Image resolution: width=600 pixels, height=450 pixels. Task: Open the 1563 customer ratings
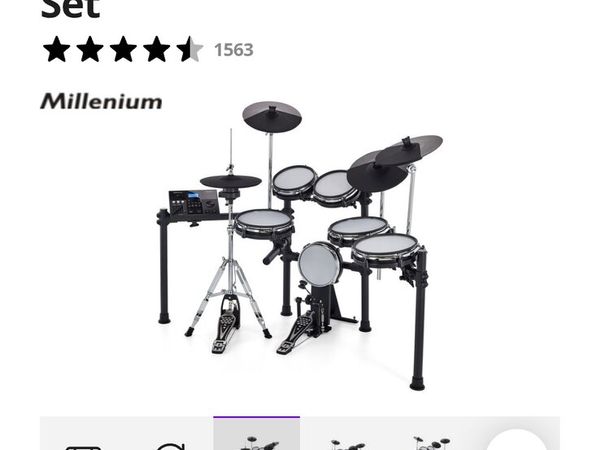coord(233,49)
